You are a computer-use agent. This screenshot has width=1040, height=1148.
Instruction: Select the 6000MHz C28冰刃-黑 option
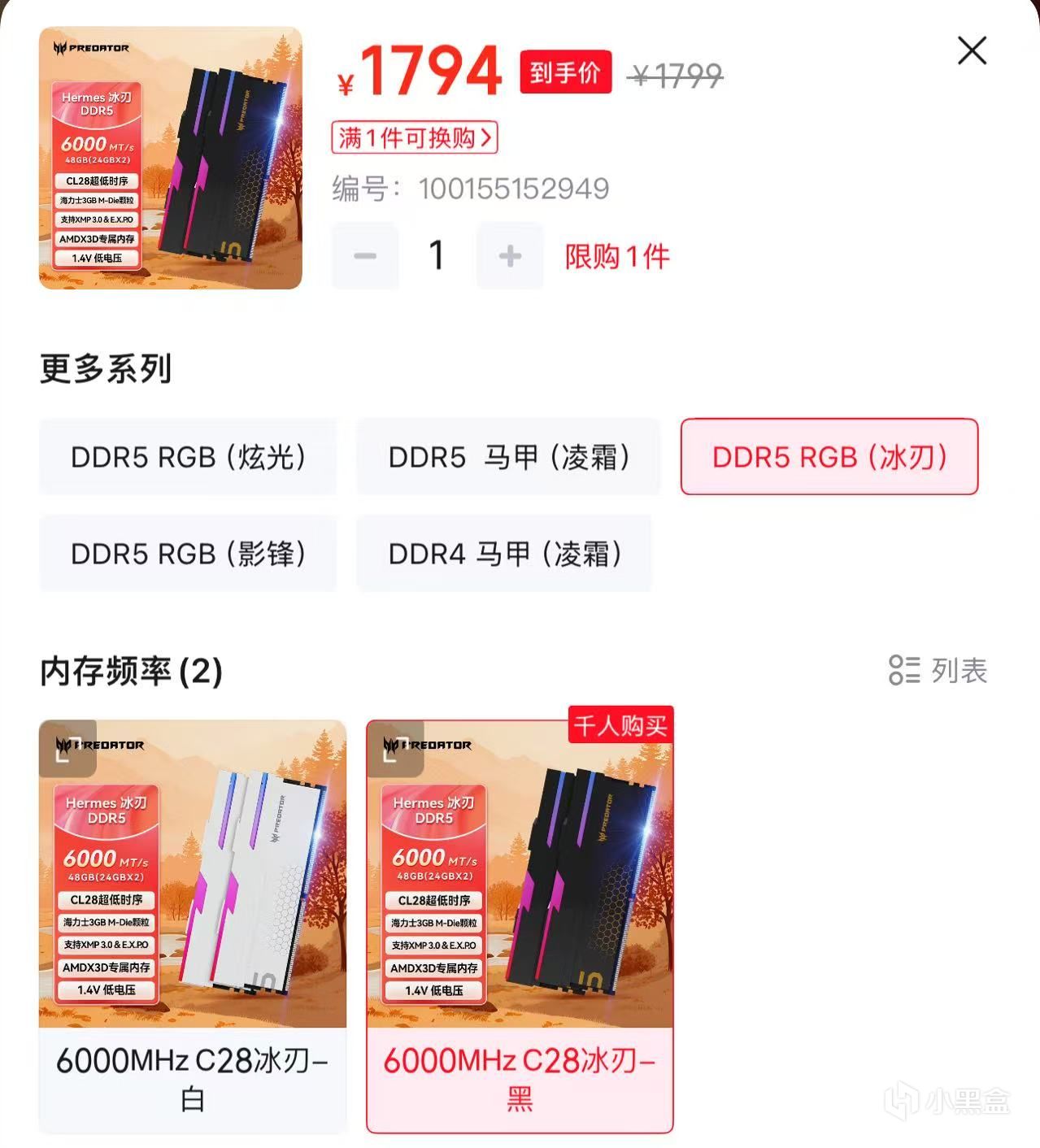520,1077
